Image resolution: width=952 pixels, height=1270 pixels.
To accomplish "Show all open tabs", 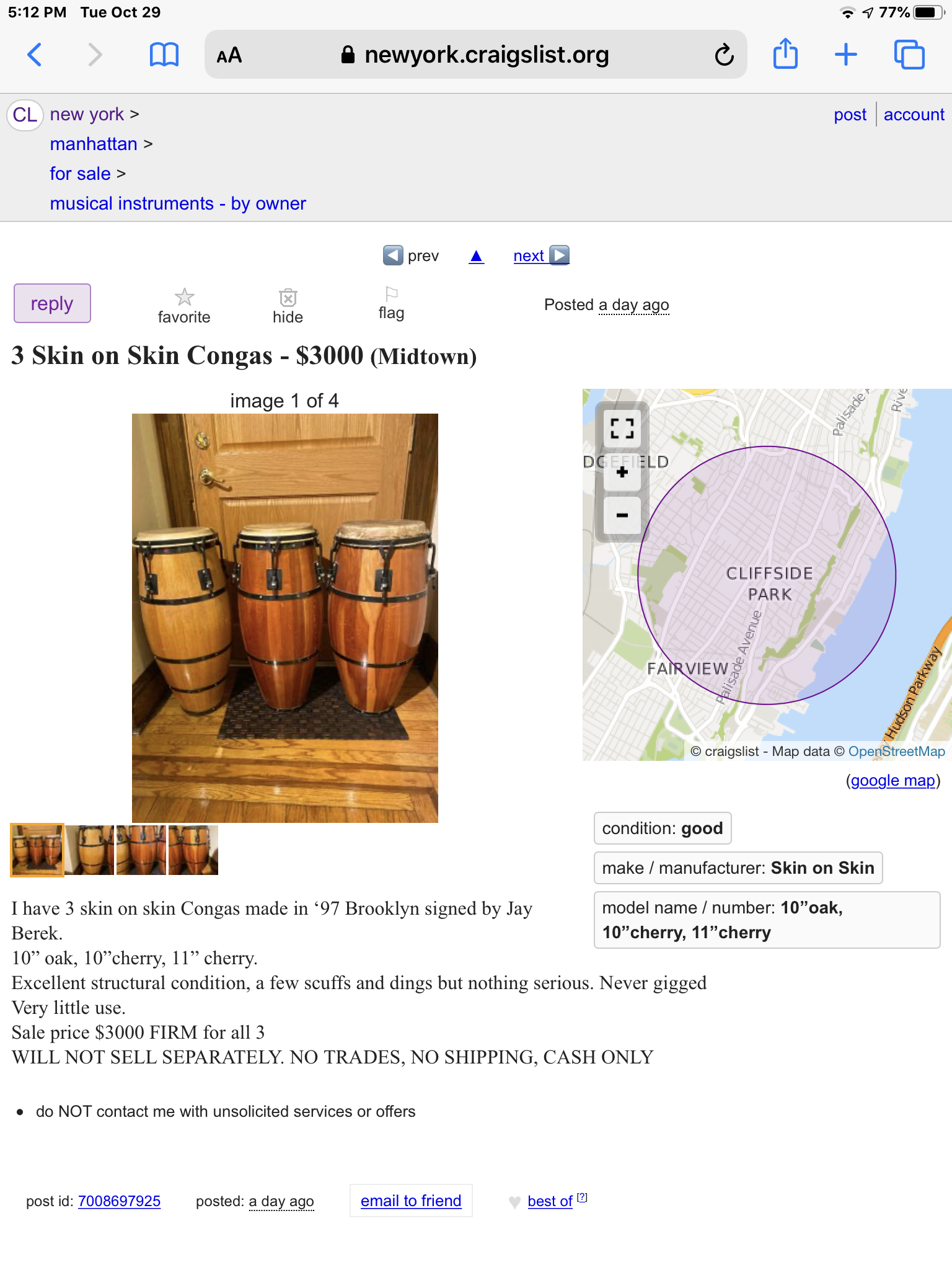I will click(909, 55).
